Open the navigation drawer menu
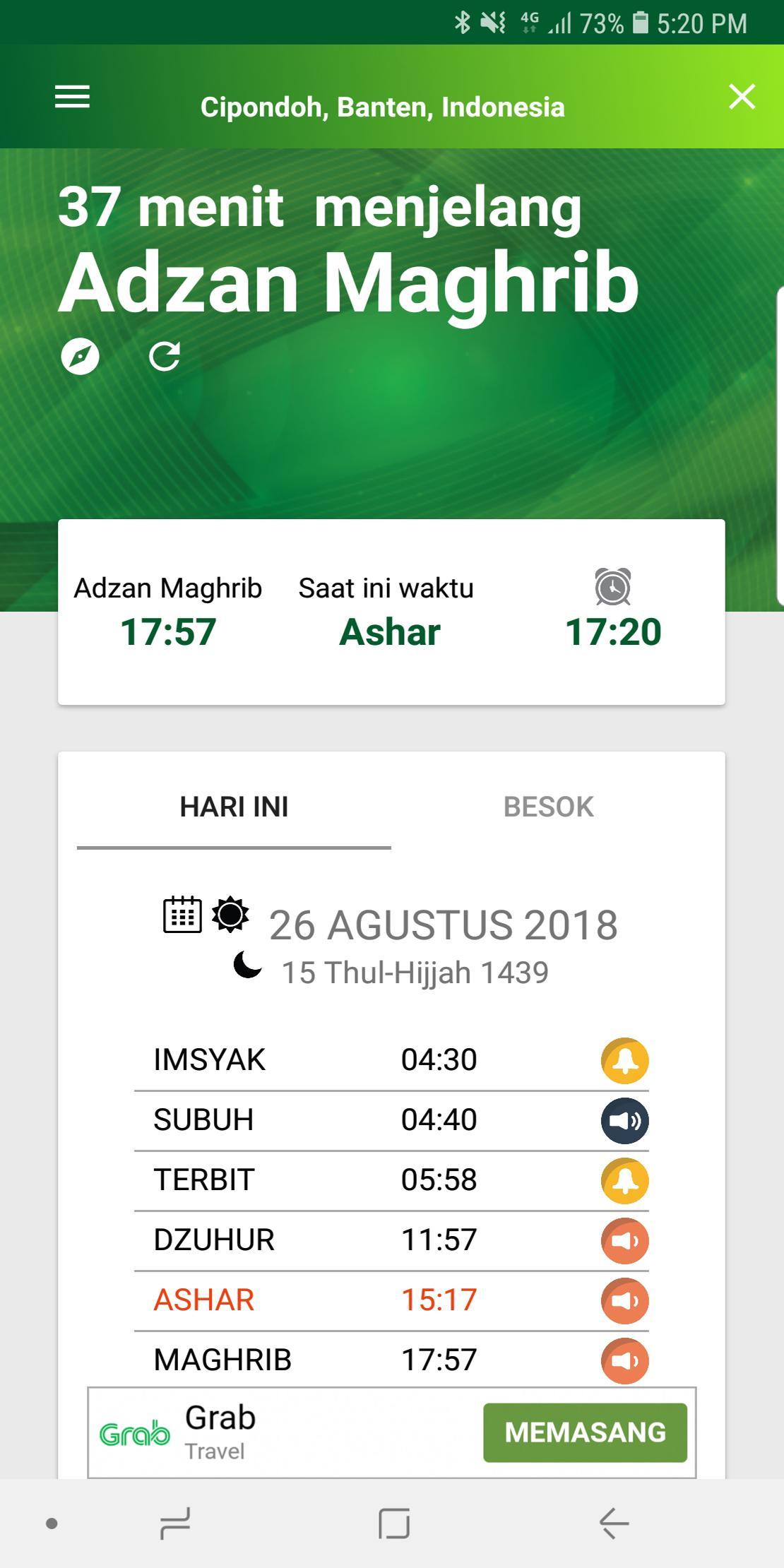Image resolution: width=784 pixels, height=1568 pixels. 72,97
